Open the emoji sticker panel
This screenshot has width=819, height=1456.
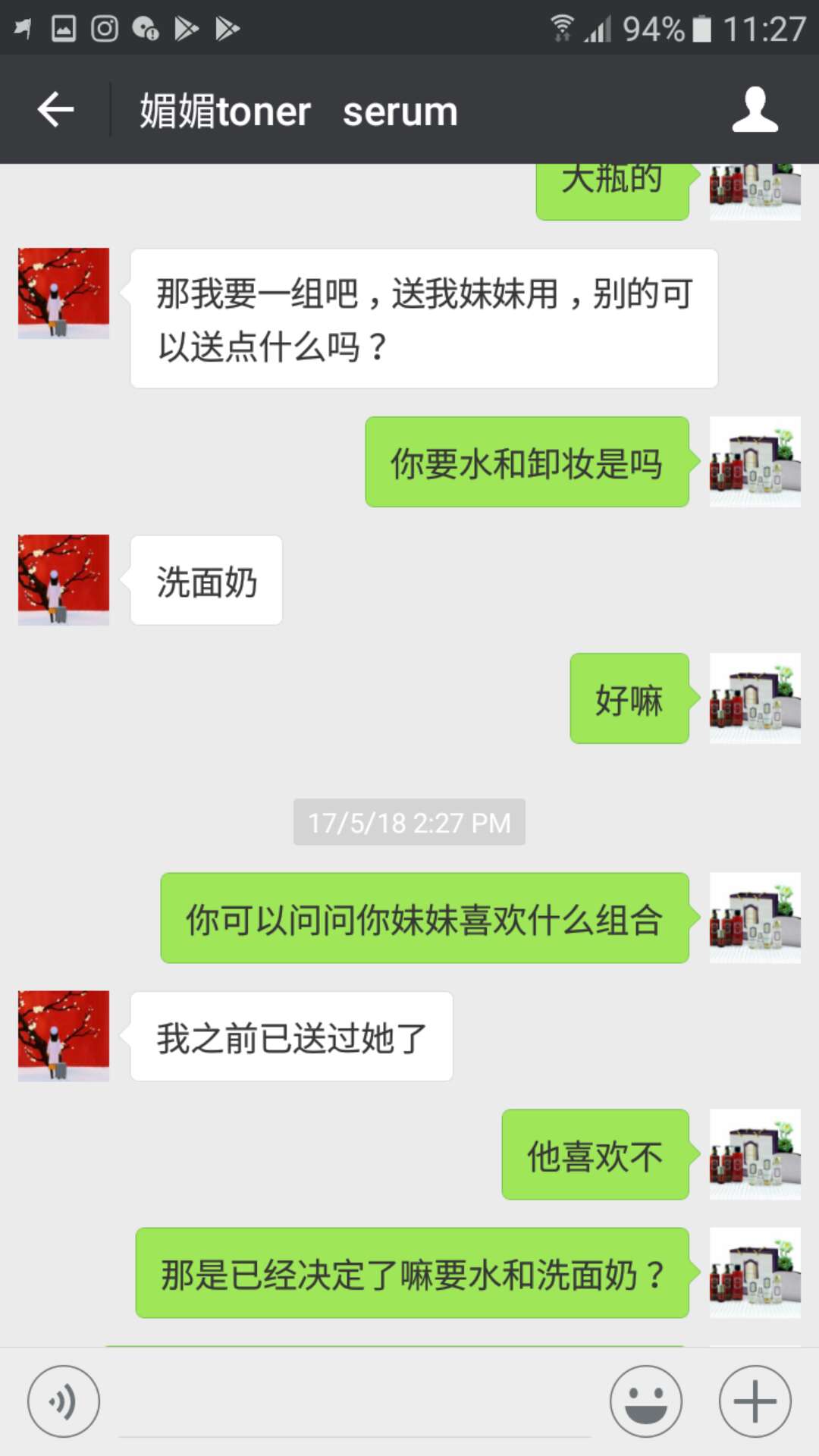646,1401
